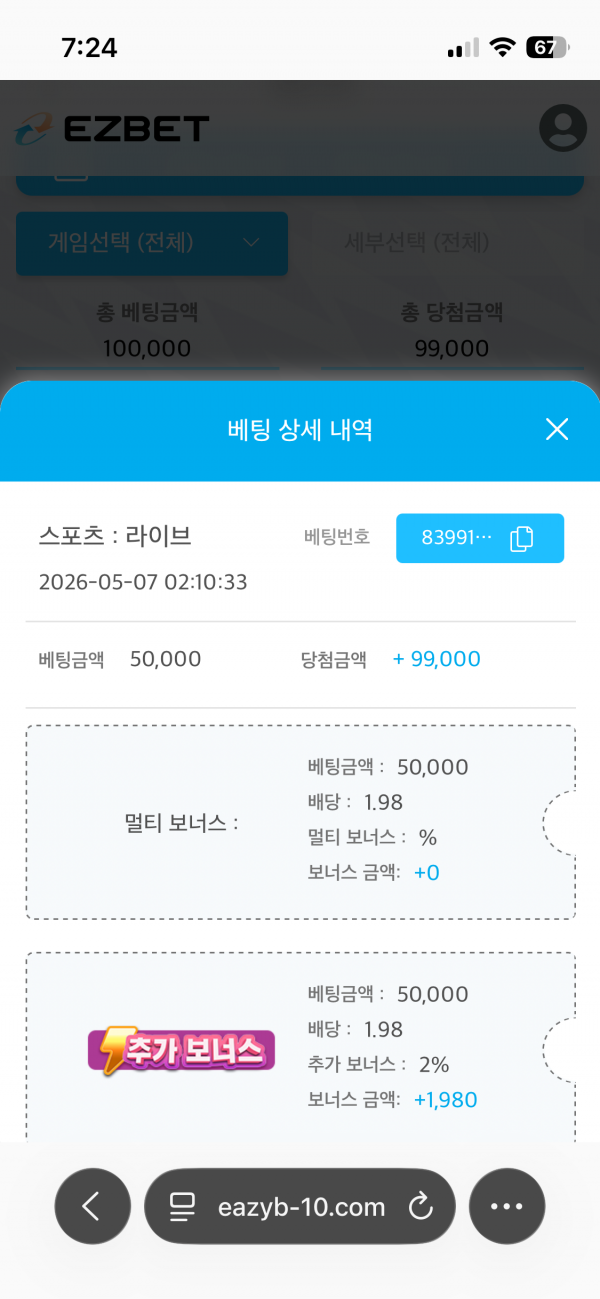Copy the betting number 83991
The height and width of the screenshot is (1299, 600).
(x=480, y=538)
